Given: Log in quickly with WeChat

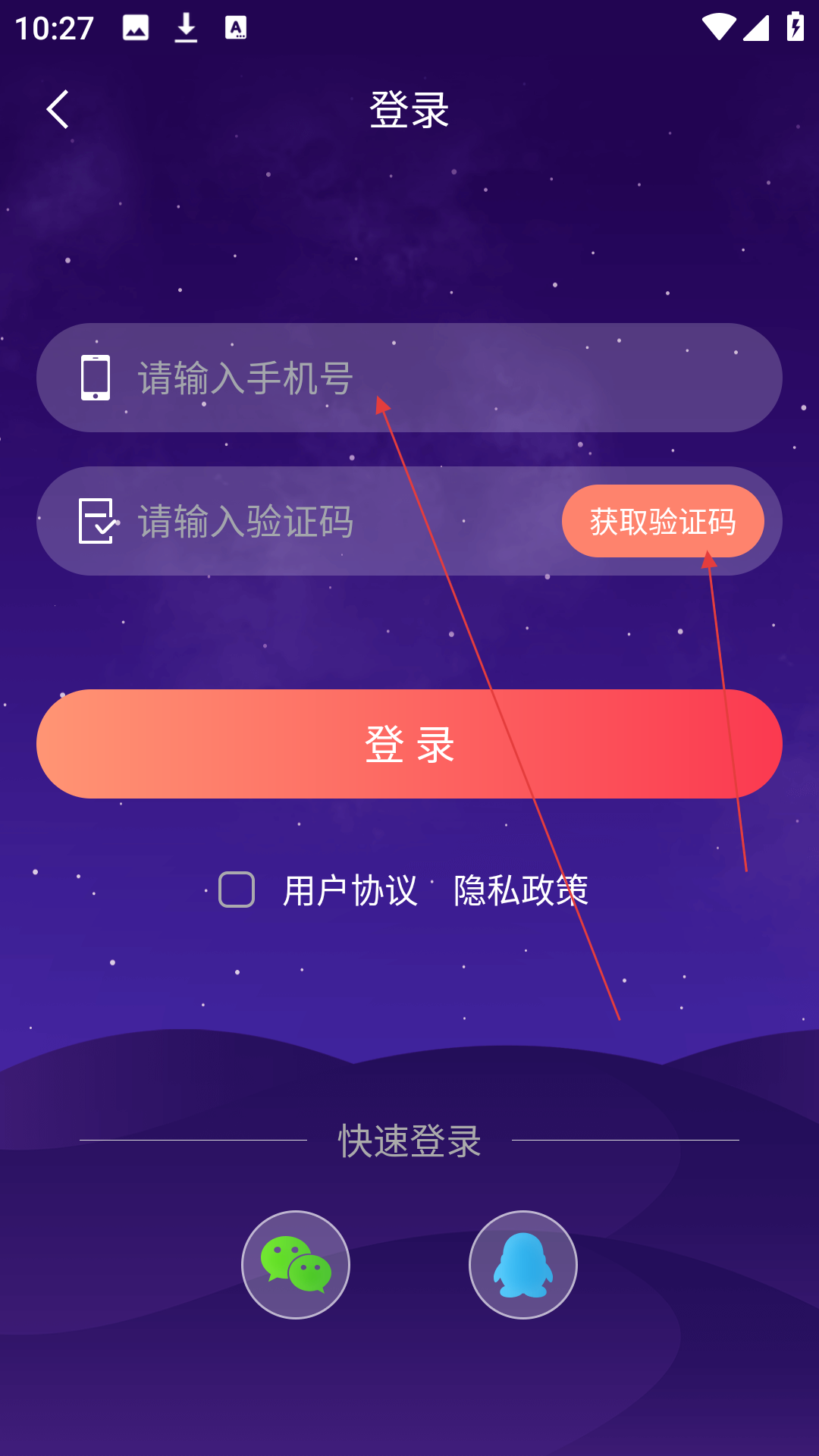Looking at the screenshot, I should [296, 1264].
